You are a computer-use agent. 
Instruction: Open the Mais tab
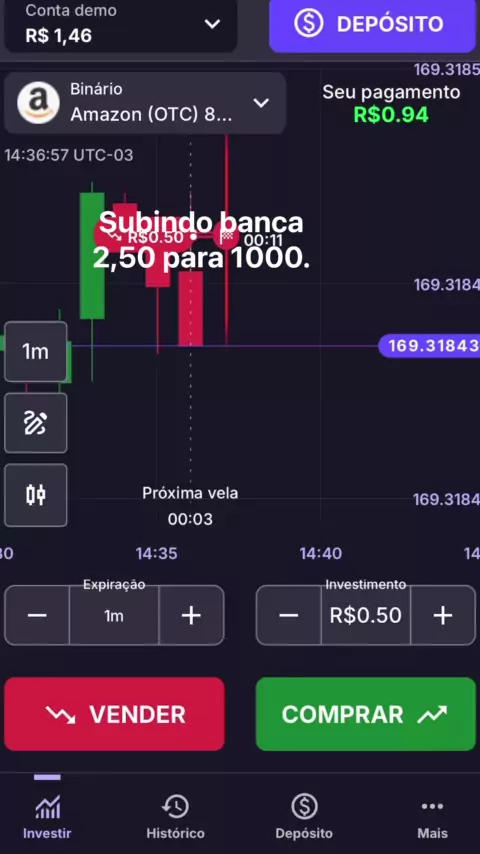[x=433, y=817]
